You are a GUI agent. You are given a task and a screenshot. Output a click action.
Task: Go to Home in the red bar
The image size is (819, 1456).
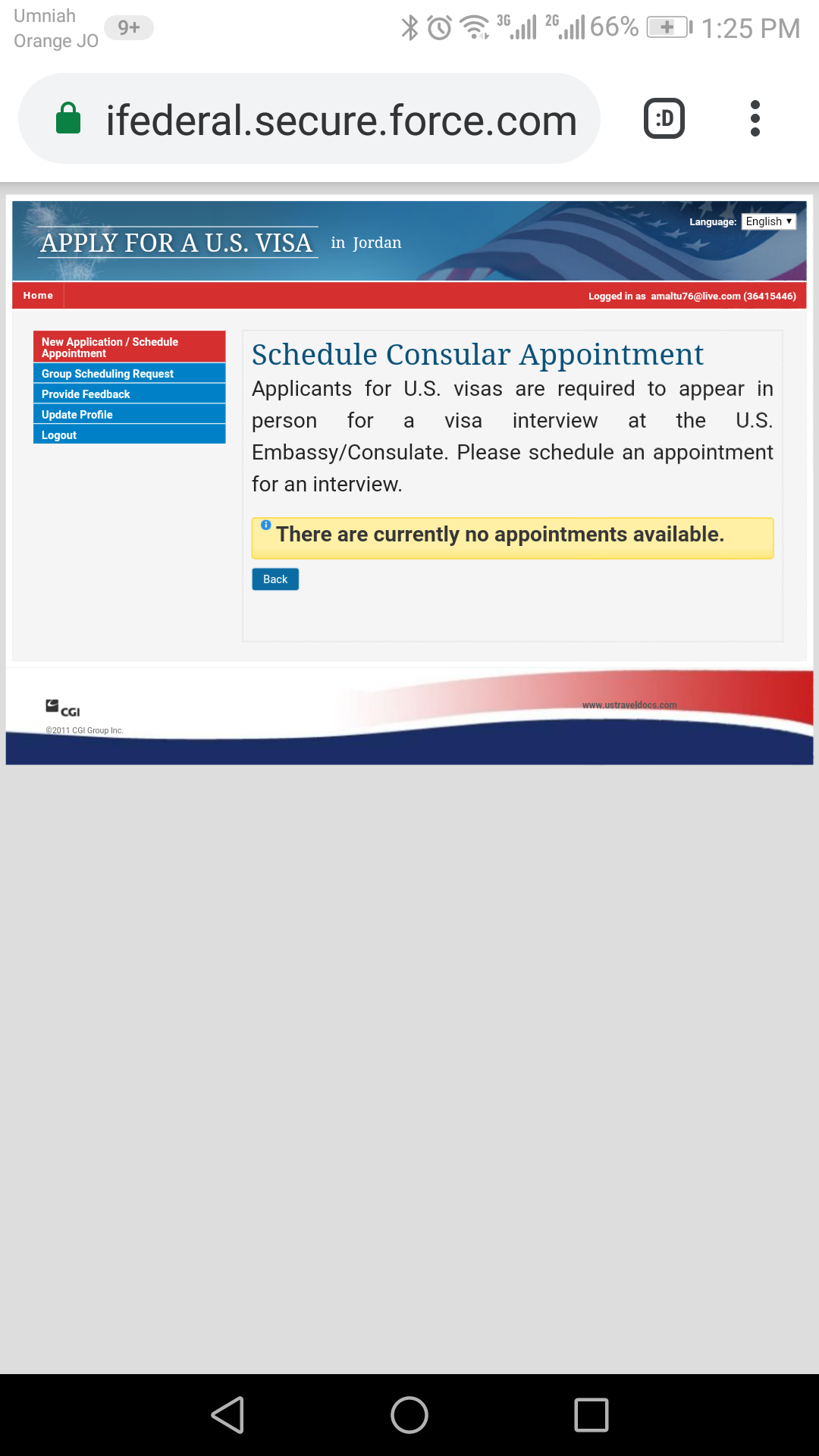pos(38,296)
